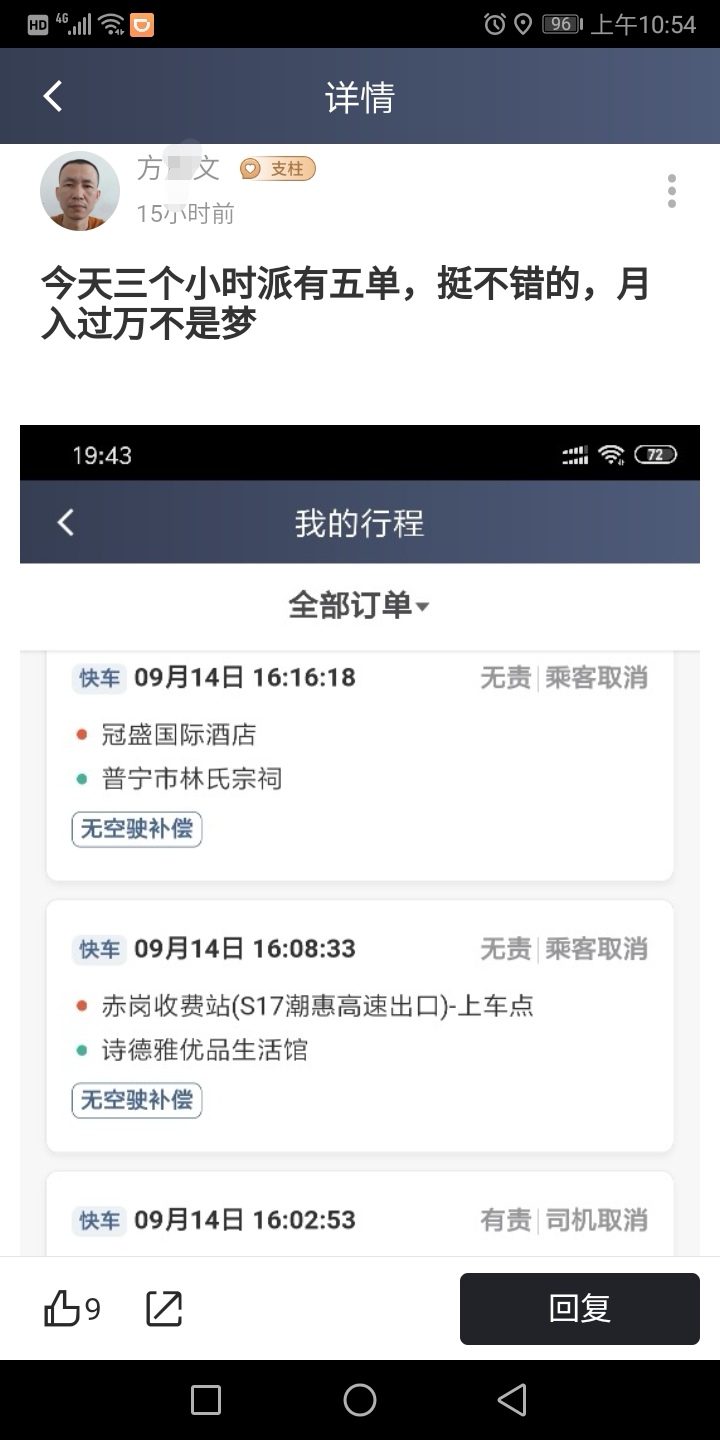This screenshot has height=1440, width=720.
Task: Open the poster's profile avatar
Action: [80, 191]
